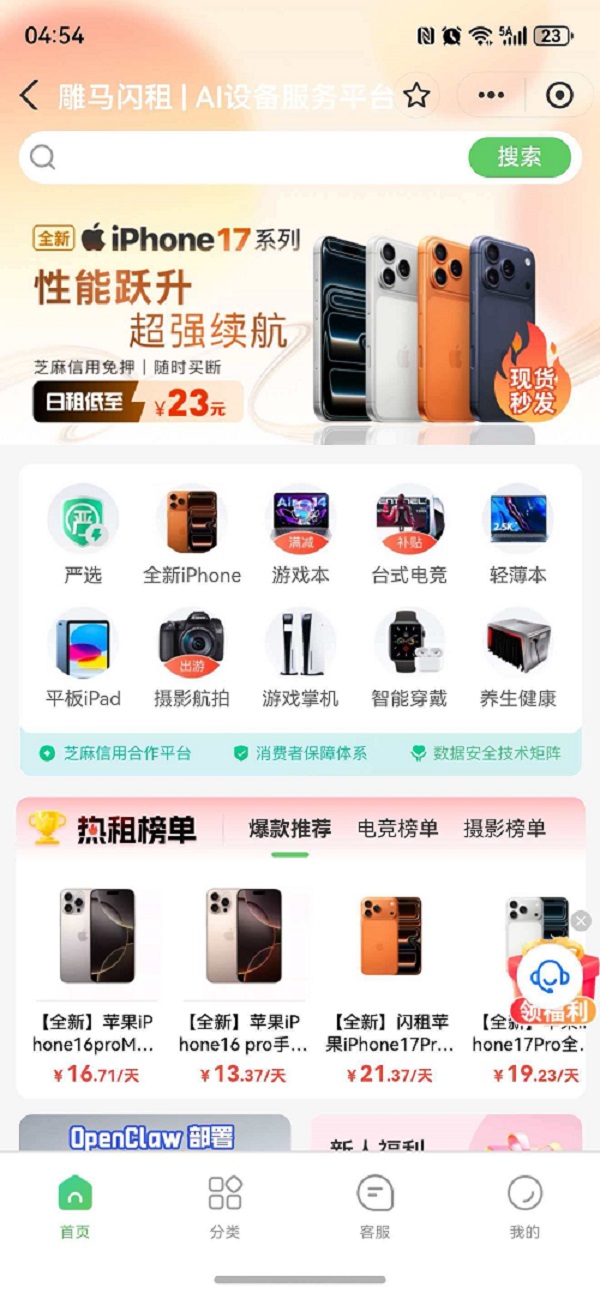This screenshot has height=1293, width=600.
Task: Close the mini program via circle icon
Action: [559, 96]
